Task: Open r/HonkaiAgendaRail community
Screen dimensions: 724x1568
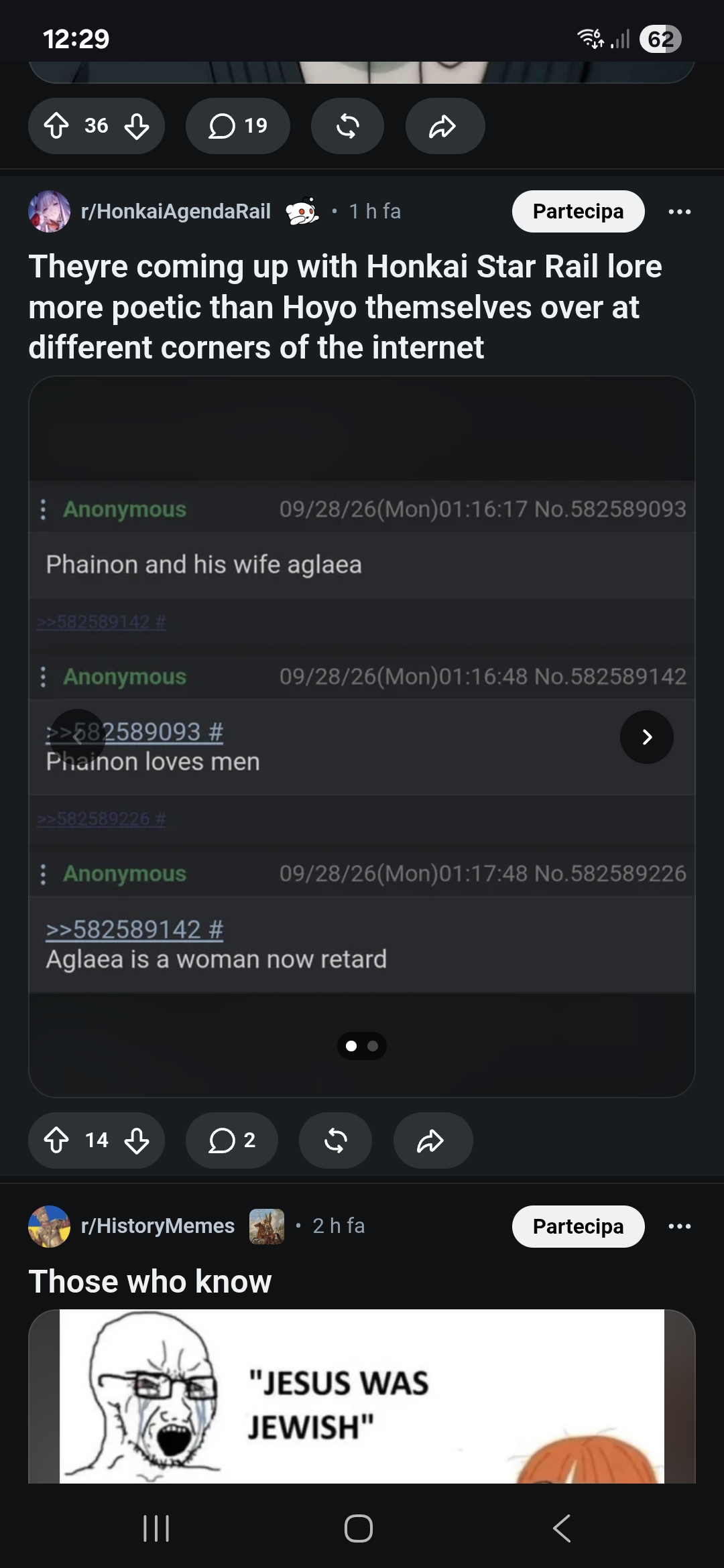Action: coord(176,211)
